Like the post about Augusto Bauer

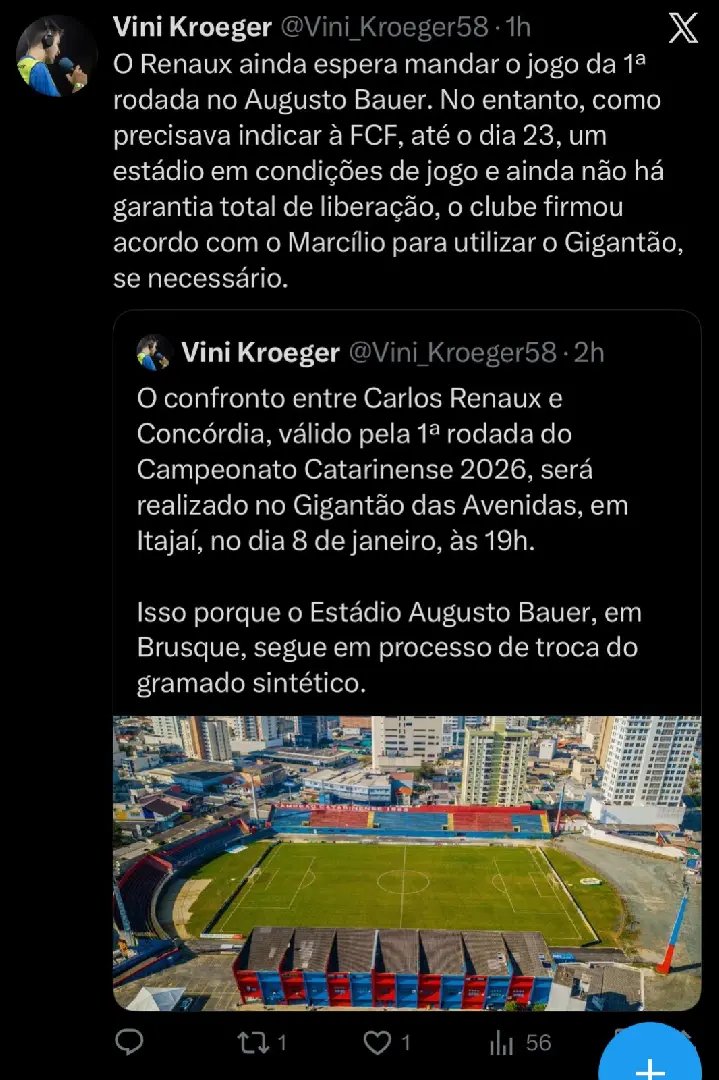point(377,1043)
